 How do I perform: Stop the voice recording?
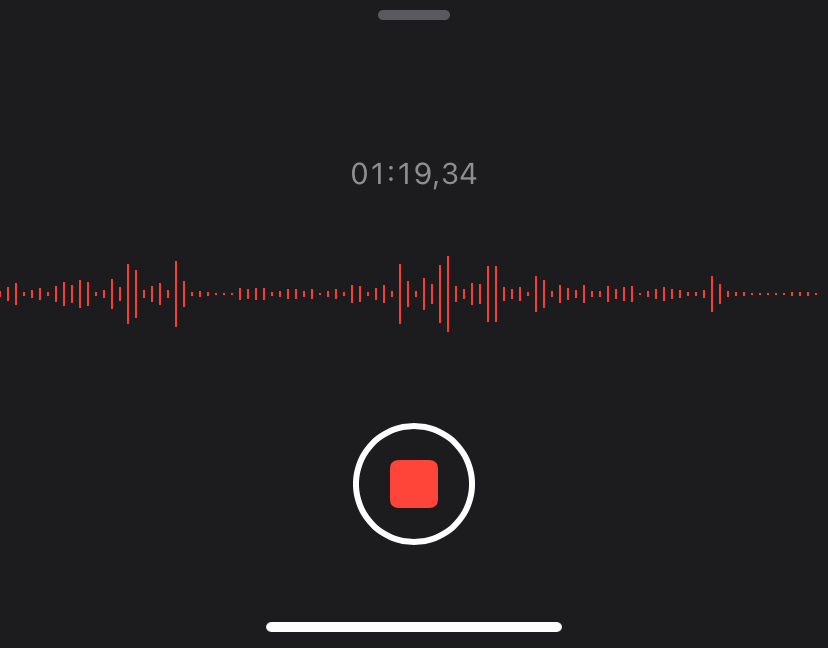pos(414,484)
